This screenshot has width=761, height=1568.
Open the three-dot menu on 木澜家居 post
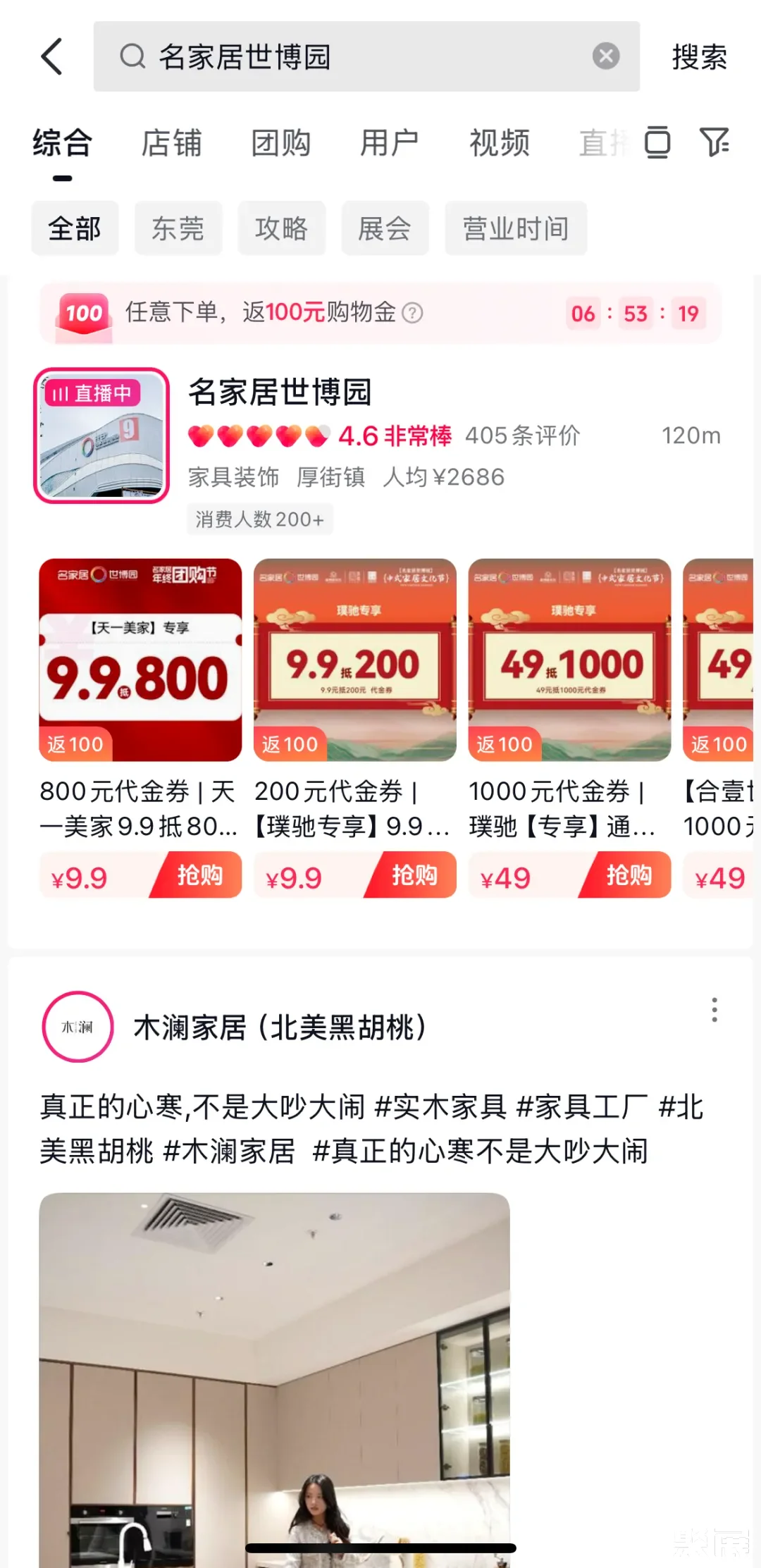tap(714, 1011)
